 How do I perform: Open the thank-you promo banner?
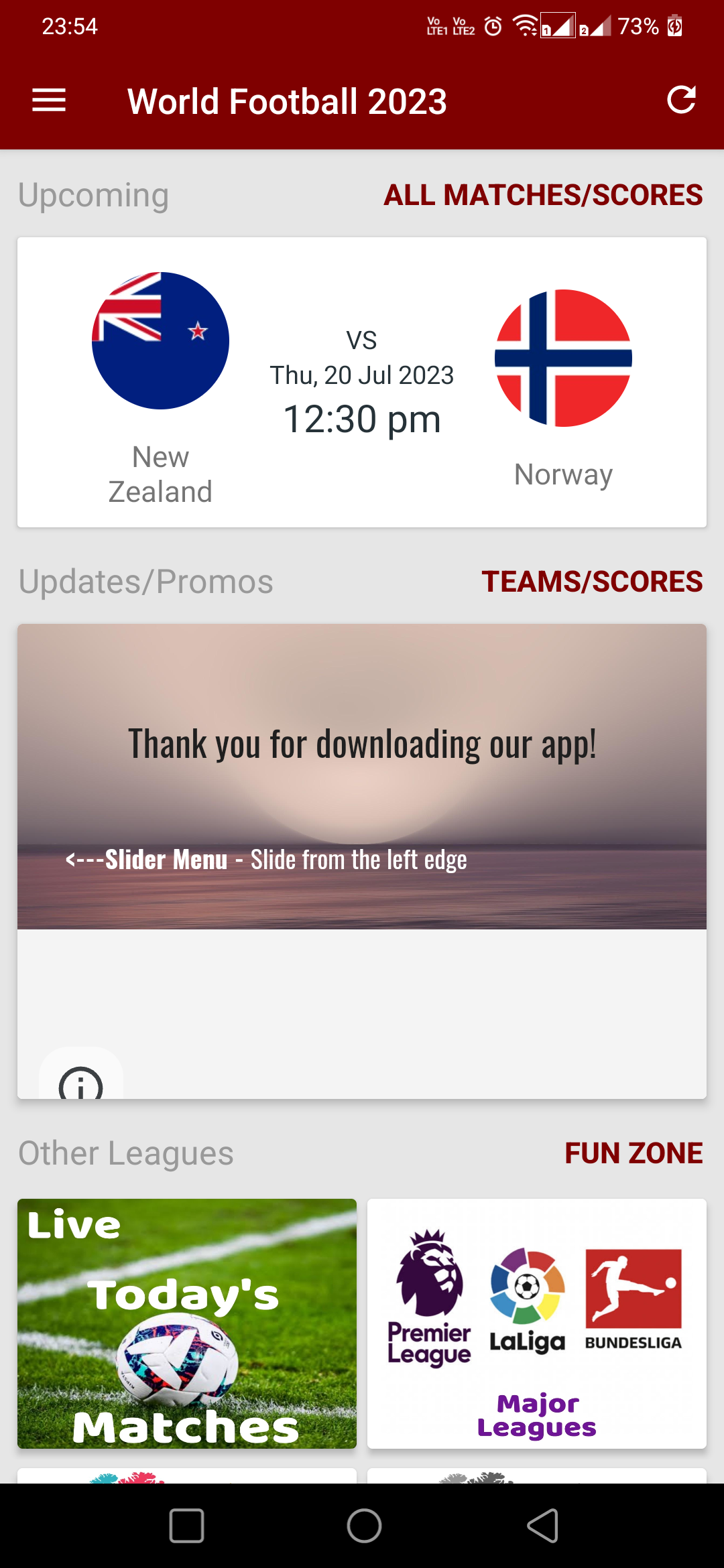[x=362, y=776]
